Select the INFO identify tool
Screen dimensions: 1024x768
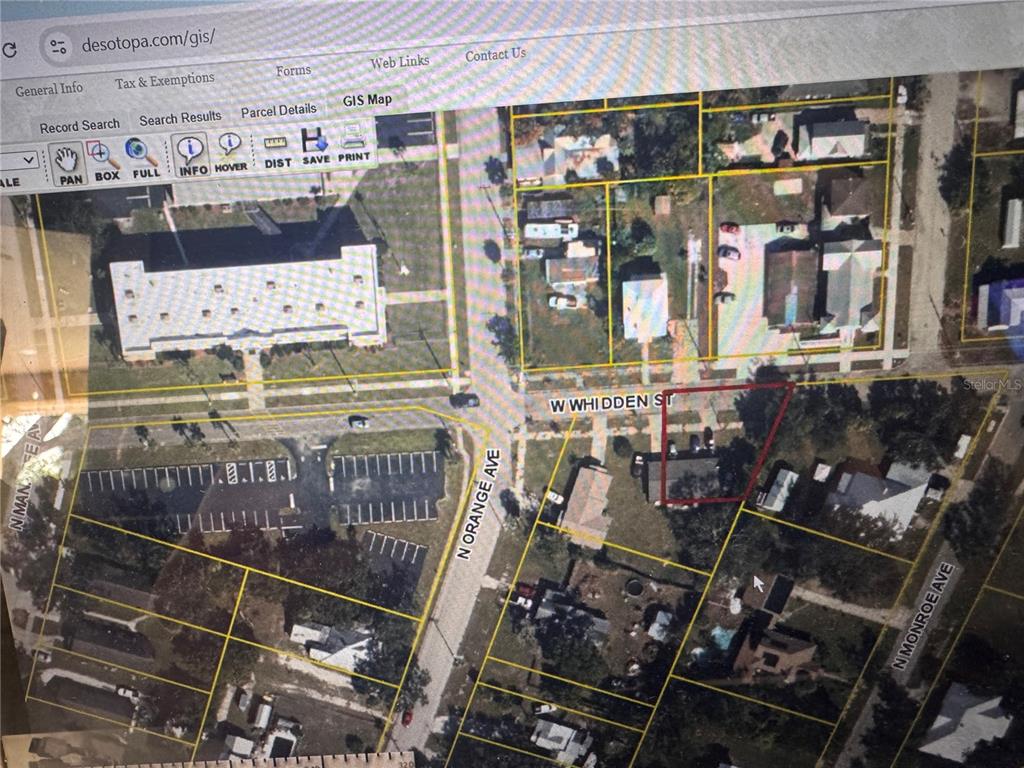190,155
